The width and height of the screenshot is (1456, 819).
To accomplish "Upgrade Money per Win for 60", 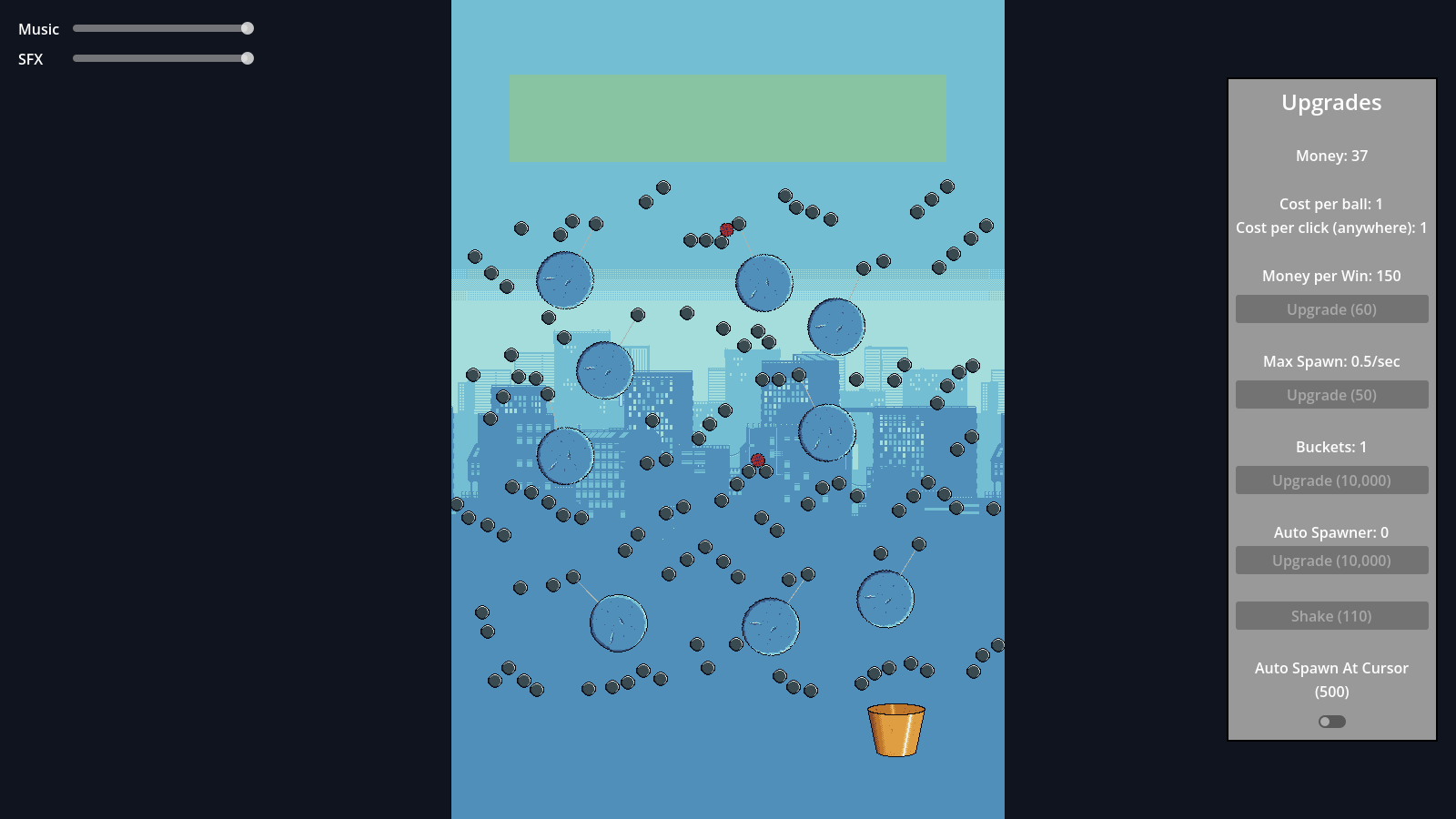I will (1331, 309).
